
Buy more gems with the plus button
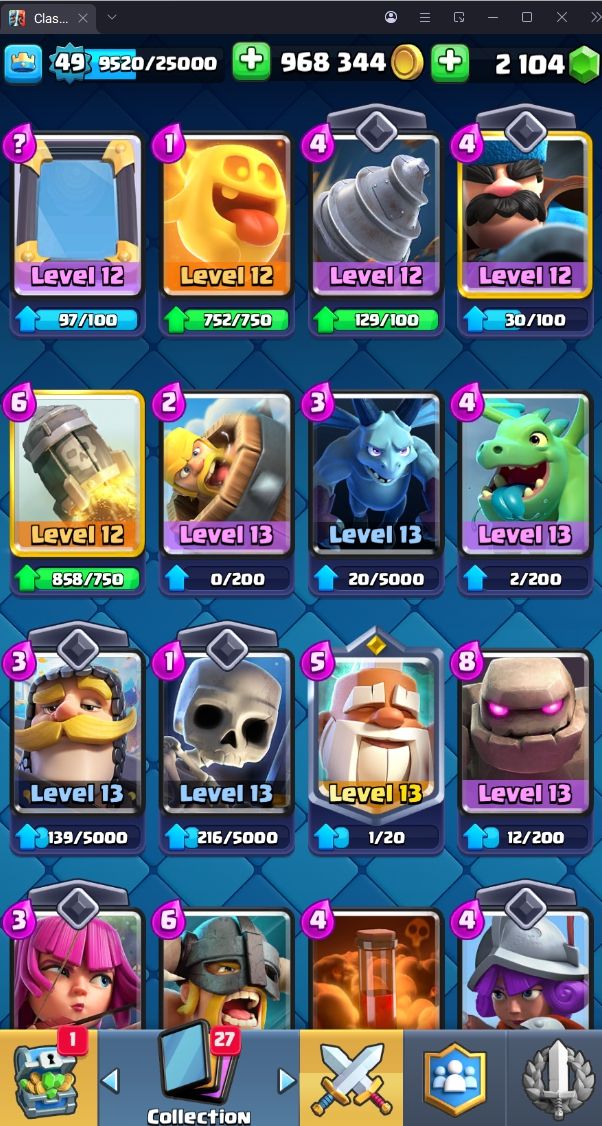[x=450, y=63]
